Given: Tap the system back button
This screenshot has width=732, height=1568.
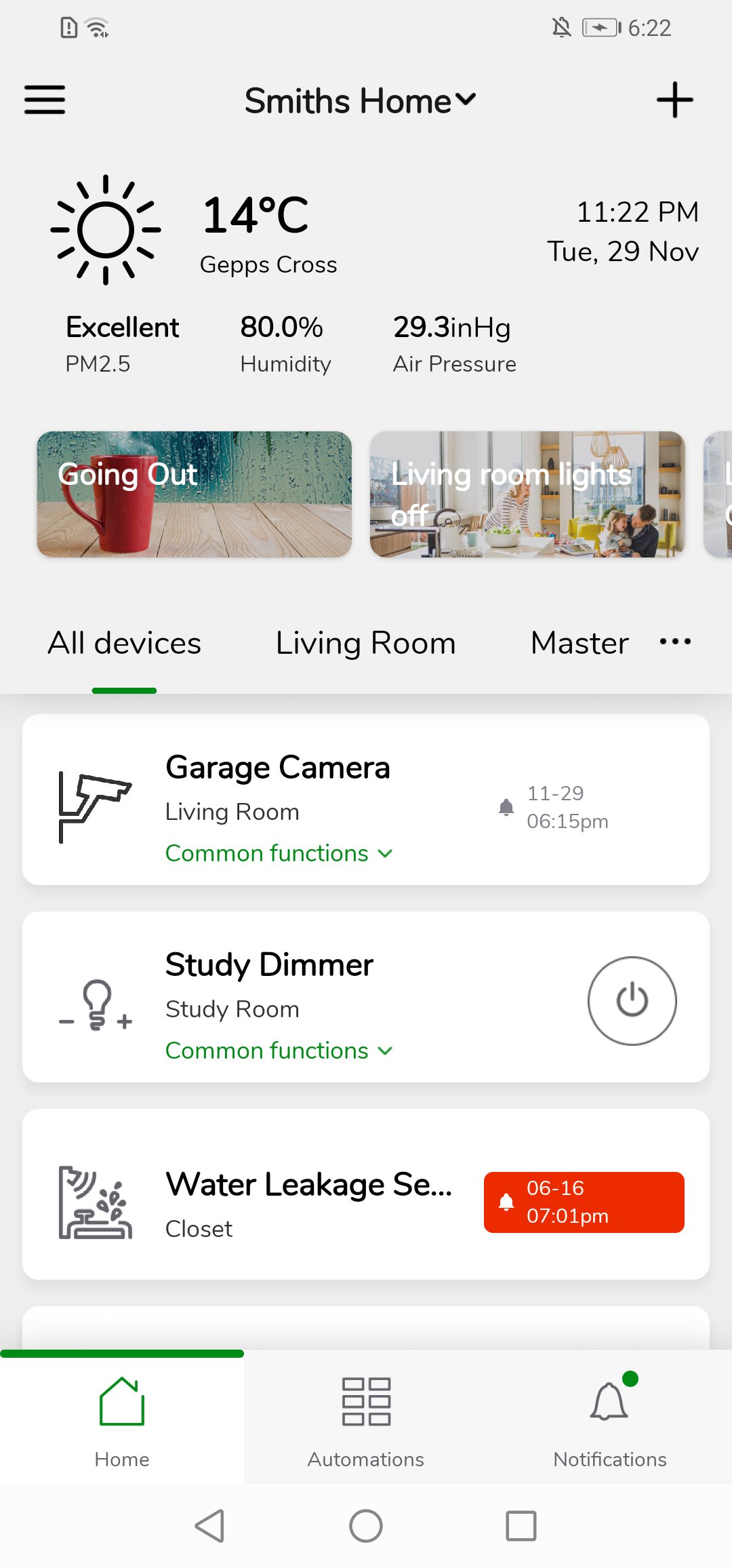Looking at the screenshot, I should [209, 1526].
